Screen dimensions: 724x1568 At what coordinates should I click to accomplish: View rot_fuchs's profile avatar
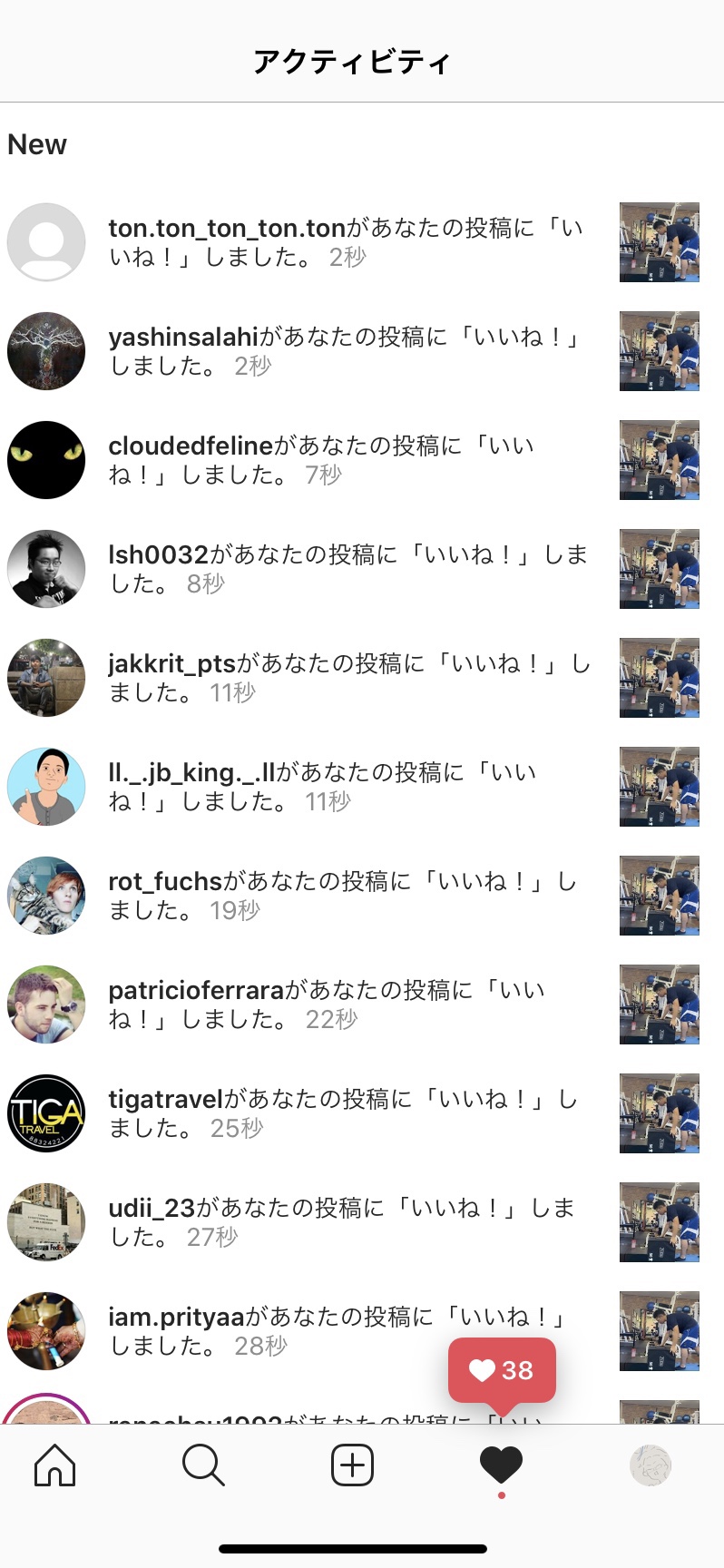tap(46, 896)
